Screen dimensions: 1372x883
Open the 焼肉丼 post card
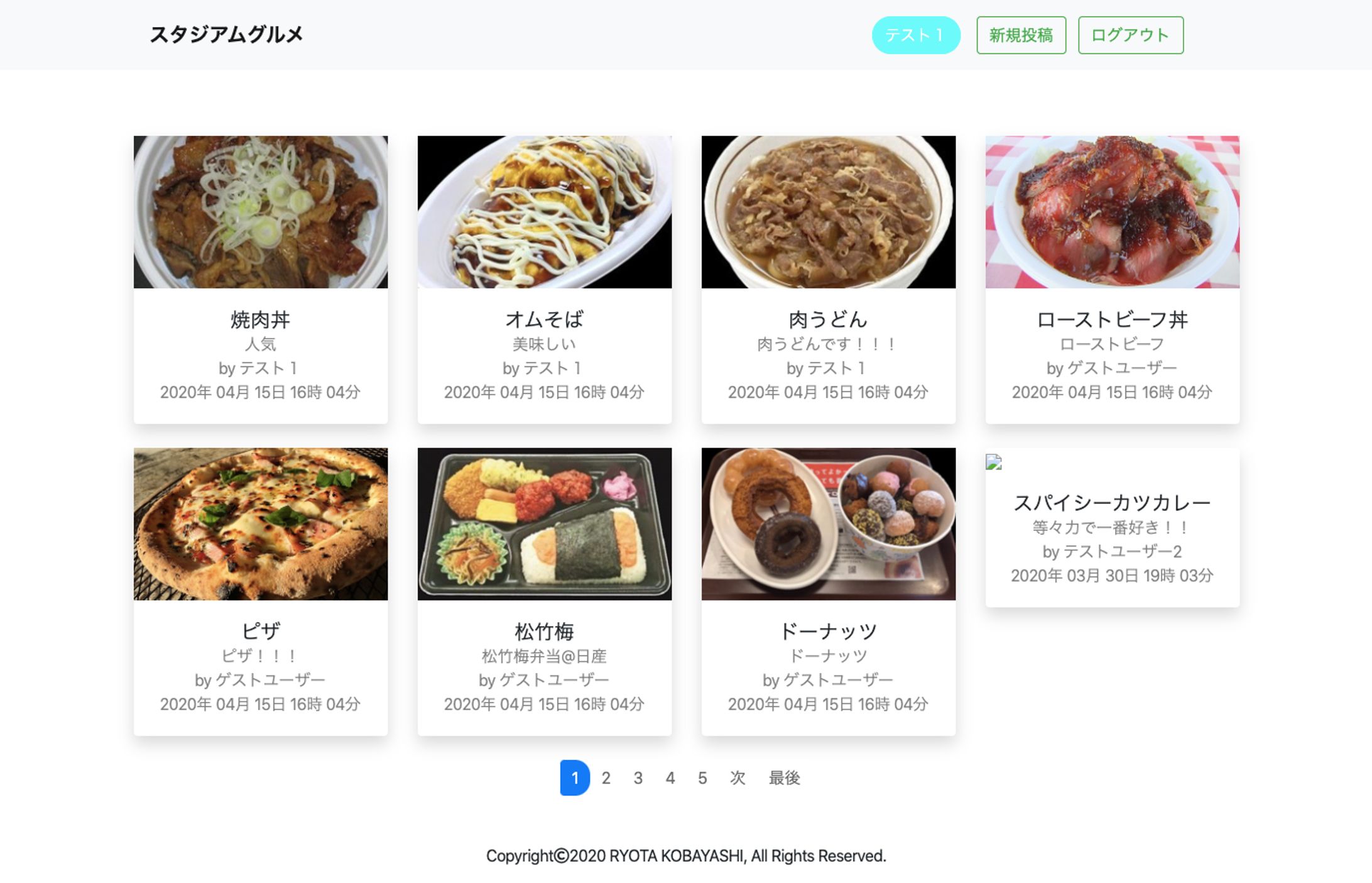(x=260, y=279)
